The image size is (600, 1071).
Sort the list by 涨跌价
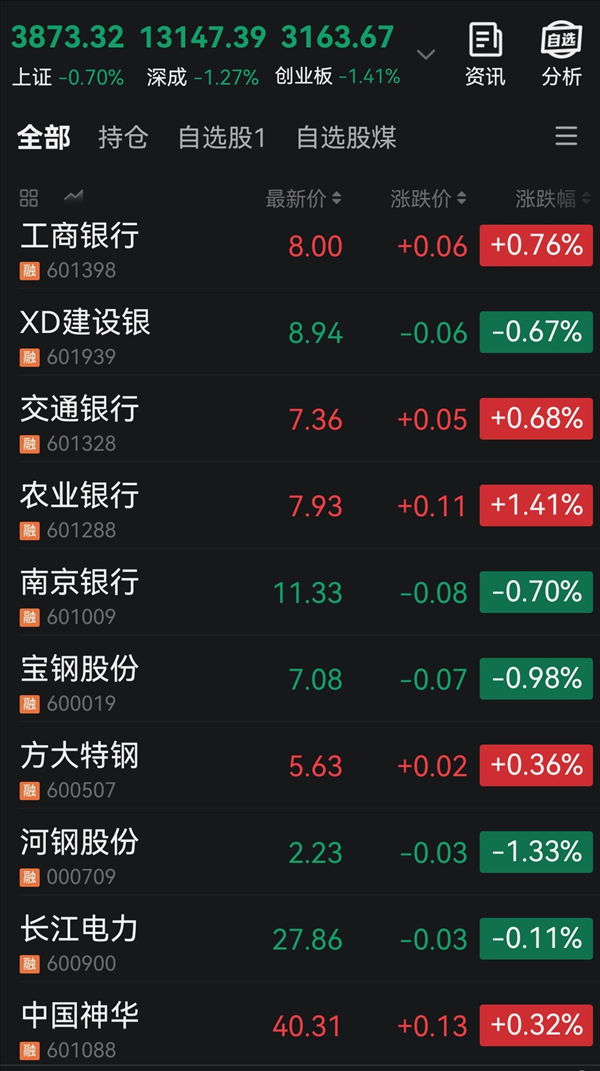coord(428,199)
